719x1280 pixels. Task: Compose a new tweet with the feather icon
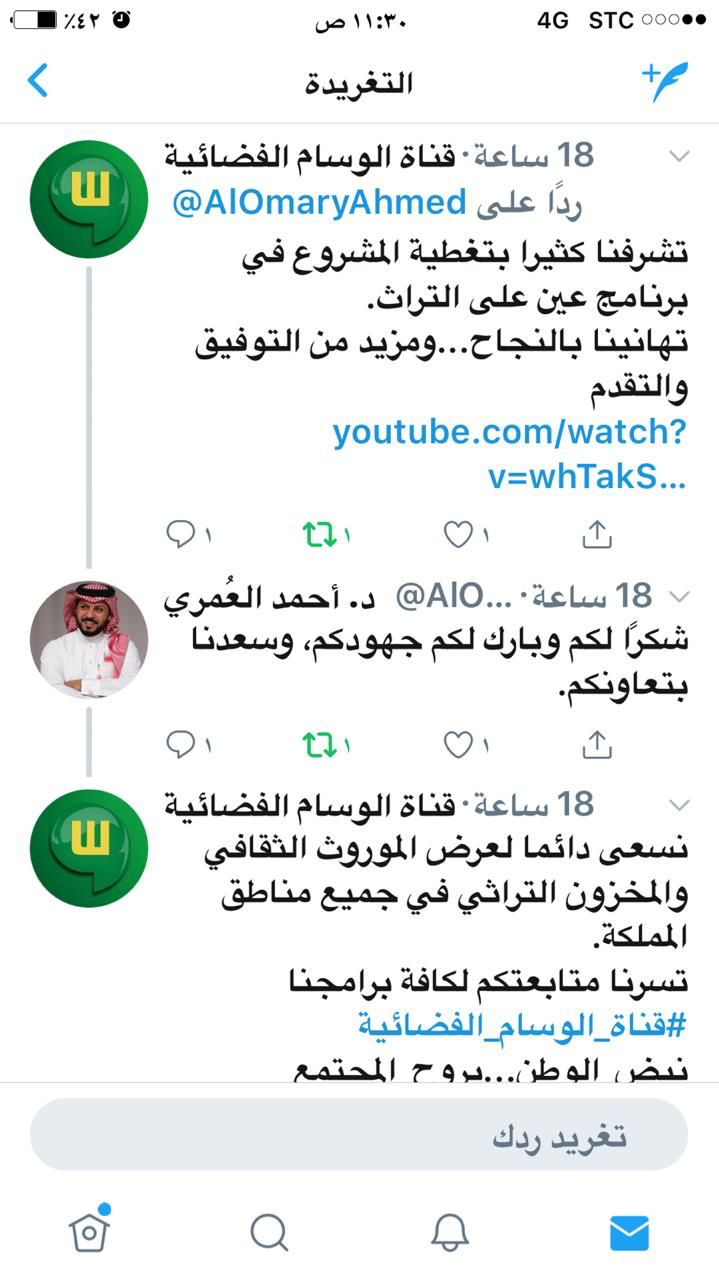pyautogui.click(x=665, y=80)
